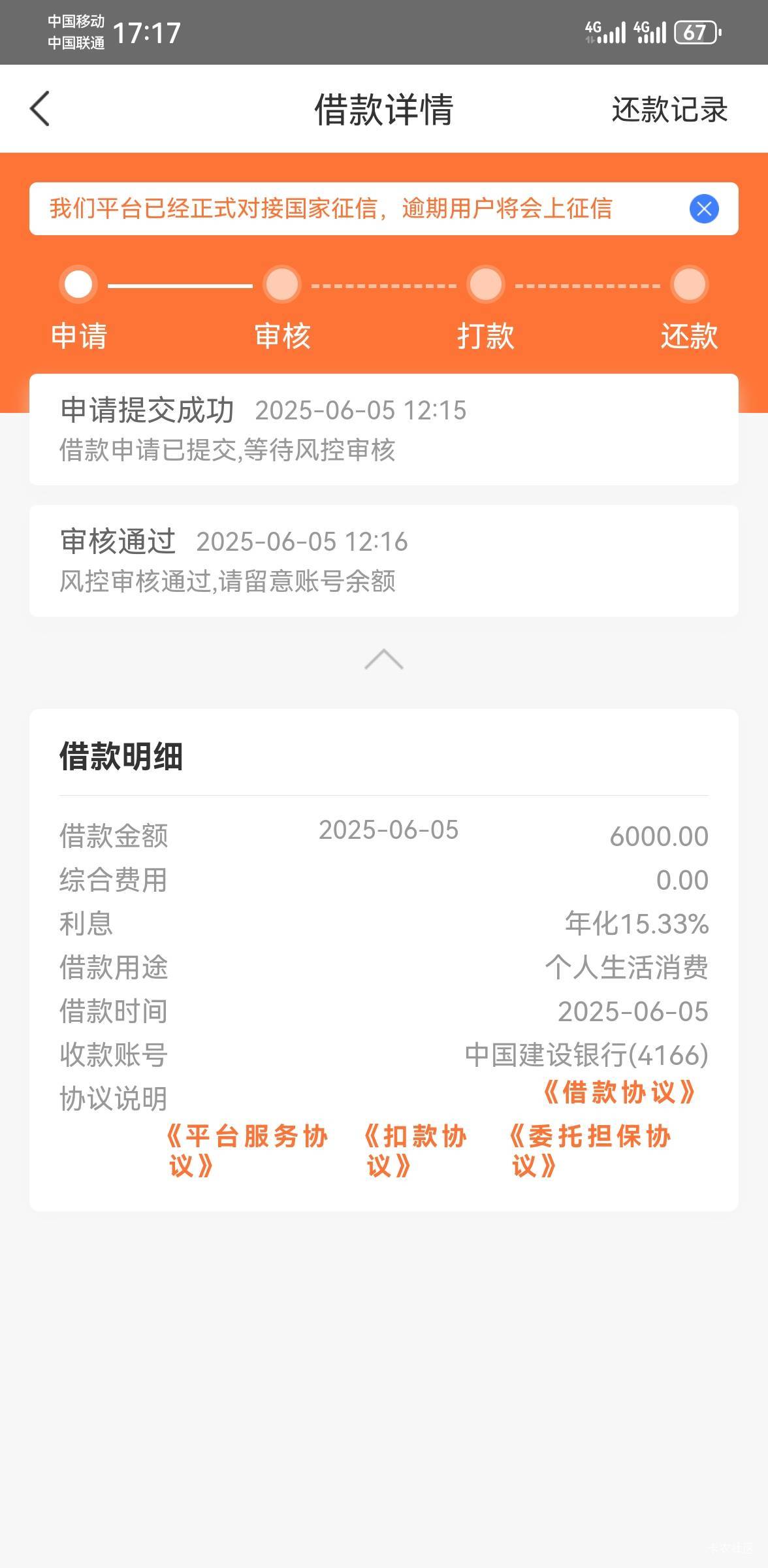View the 《平台服务协议》 agreement
The image size is (768, 1568).
coord(247,1151)
